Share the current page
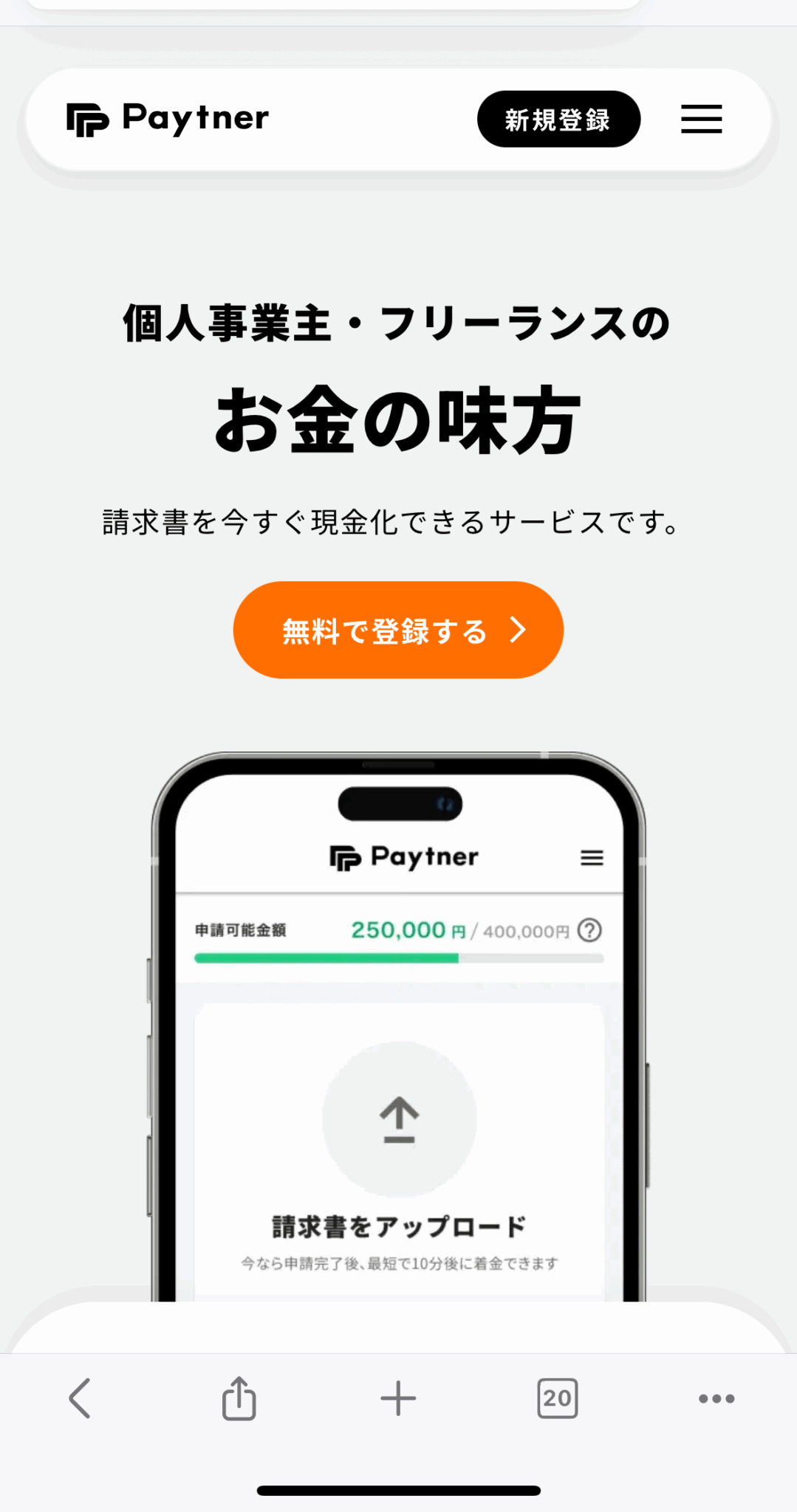This screenshot has height=1512, width=797. point(239,1398)
